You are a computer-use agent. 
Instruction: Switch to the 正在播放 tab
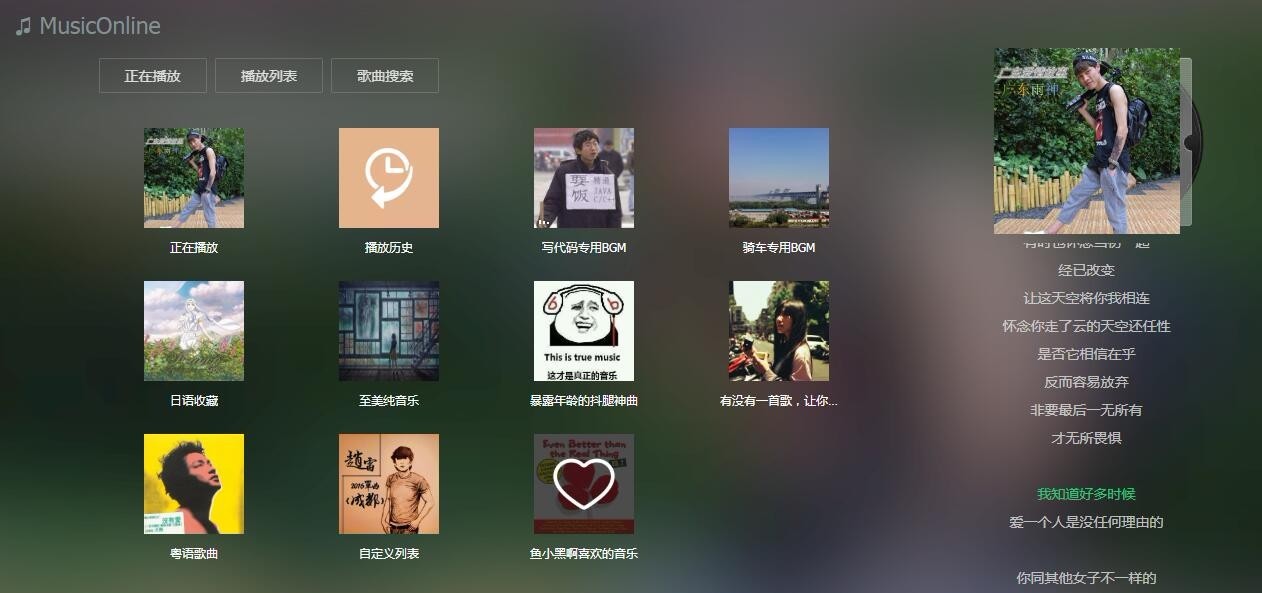click(153, 76)
